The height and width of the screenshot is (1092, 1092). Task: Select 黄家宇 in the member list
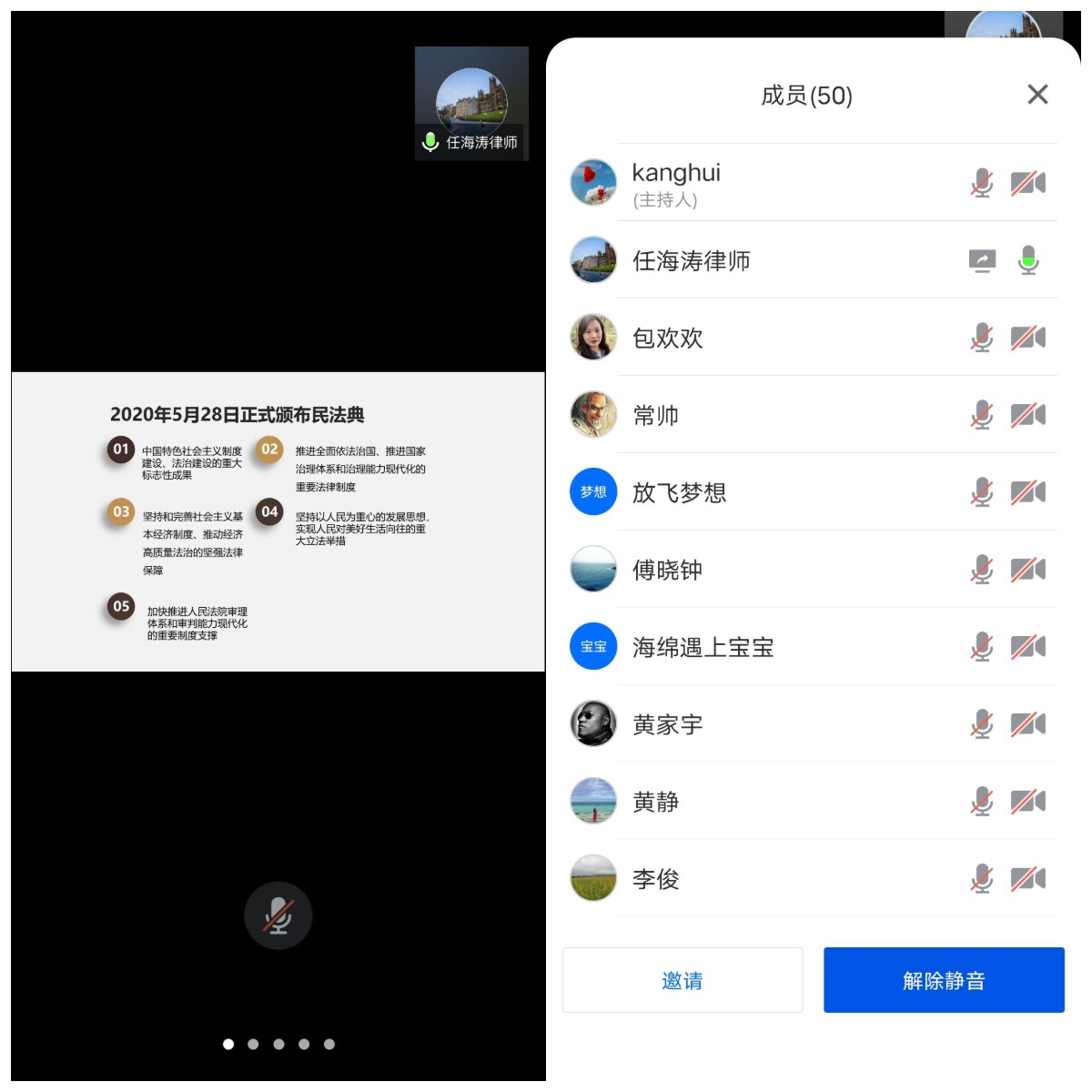(668, 725)
